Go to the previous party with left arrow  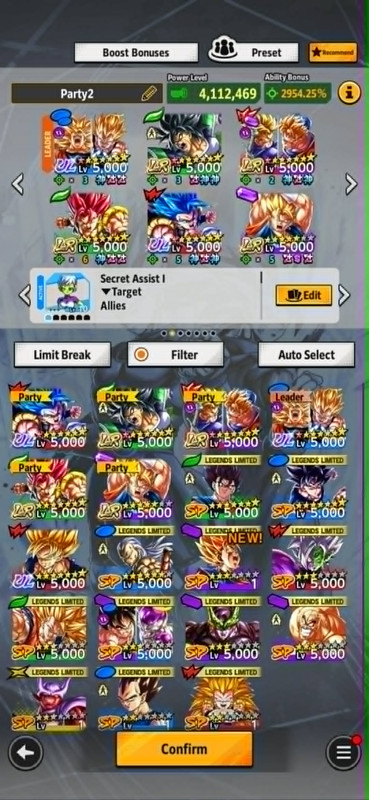pyautogui.click(x=18, y=184)
